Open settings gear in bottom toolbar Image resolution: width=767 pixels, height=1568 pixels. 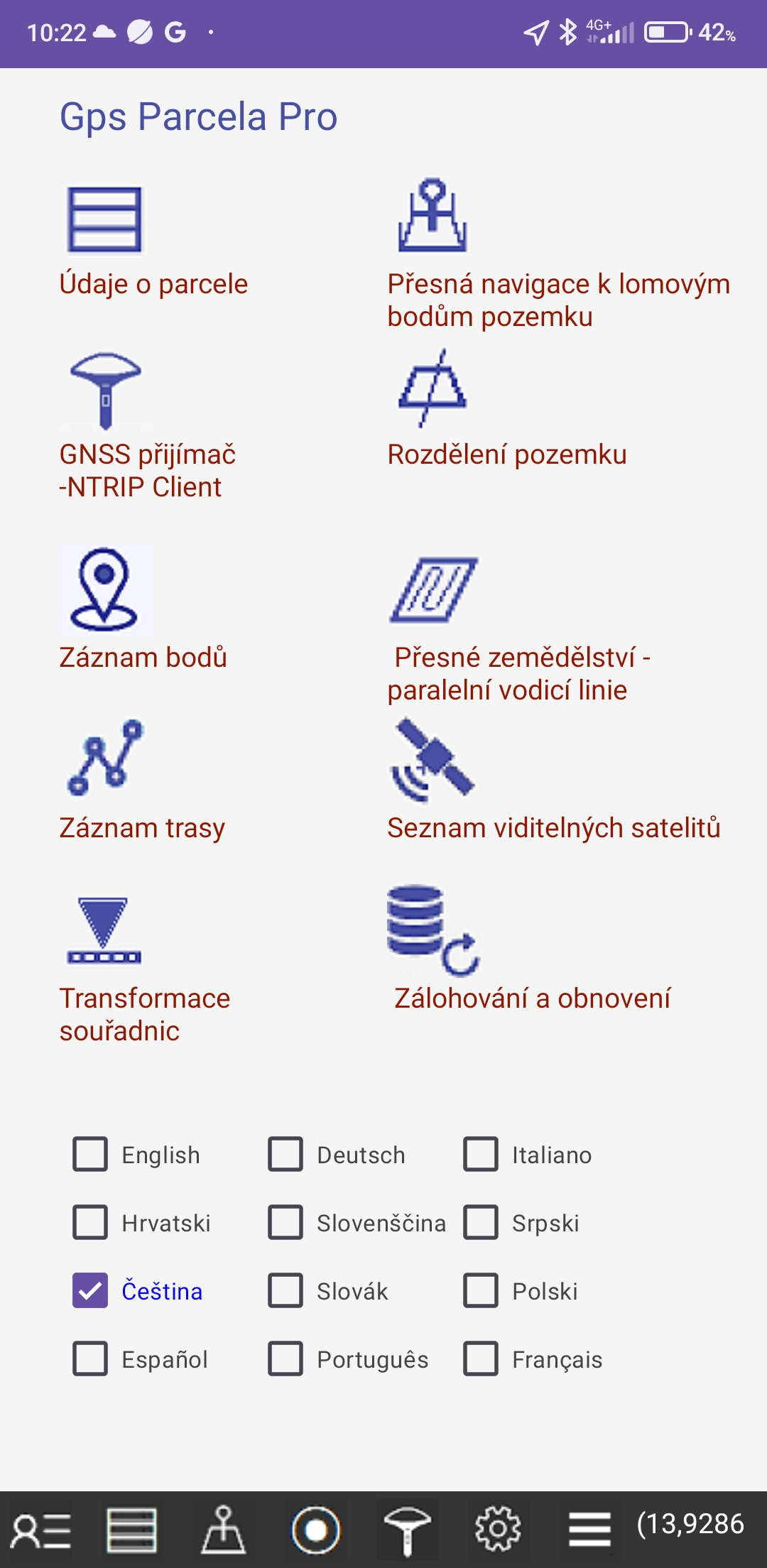pos(498,1529)
